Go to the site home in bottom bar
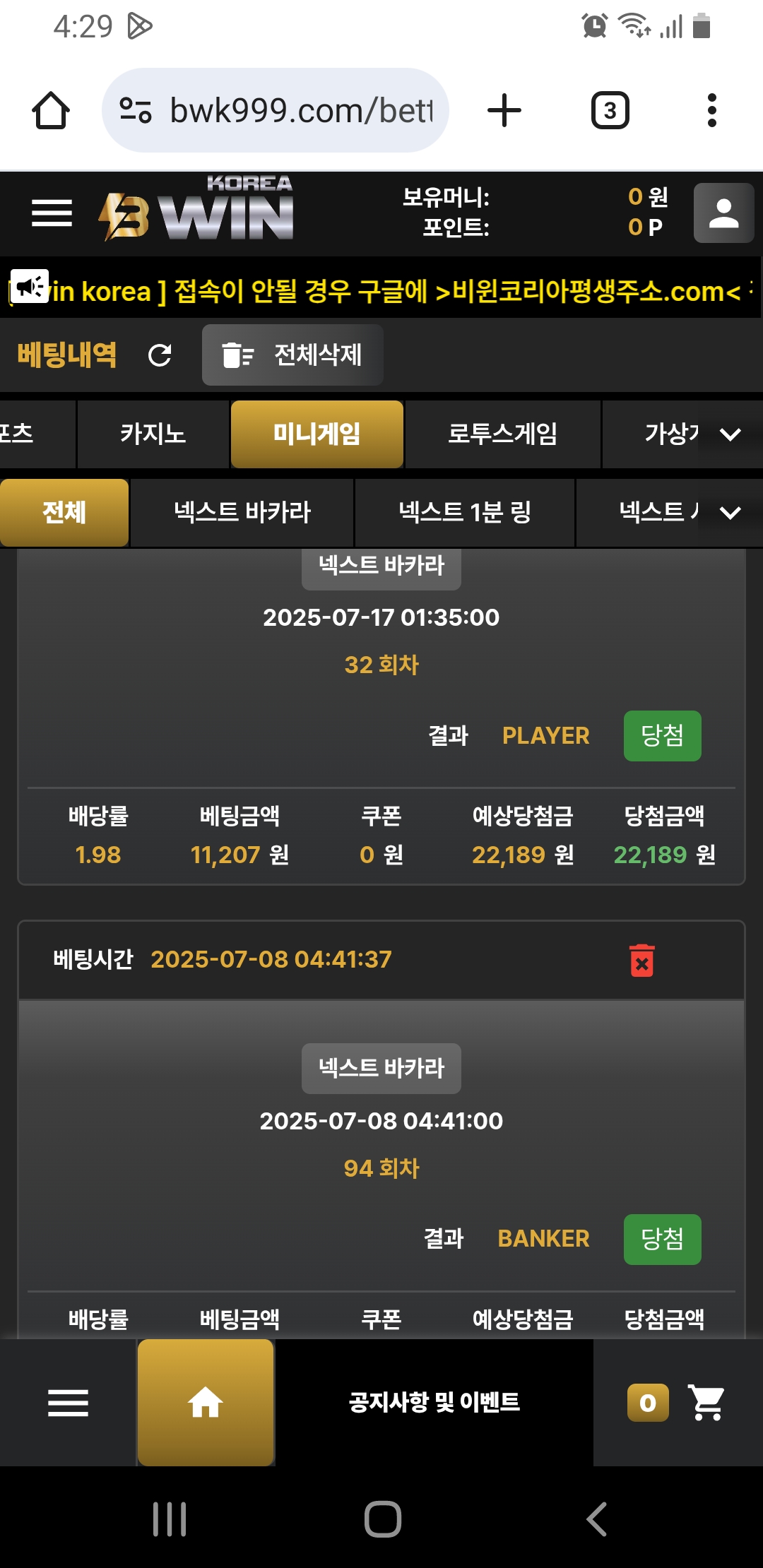 (x=206, y=1402)
